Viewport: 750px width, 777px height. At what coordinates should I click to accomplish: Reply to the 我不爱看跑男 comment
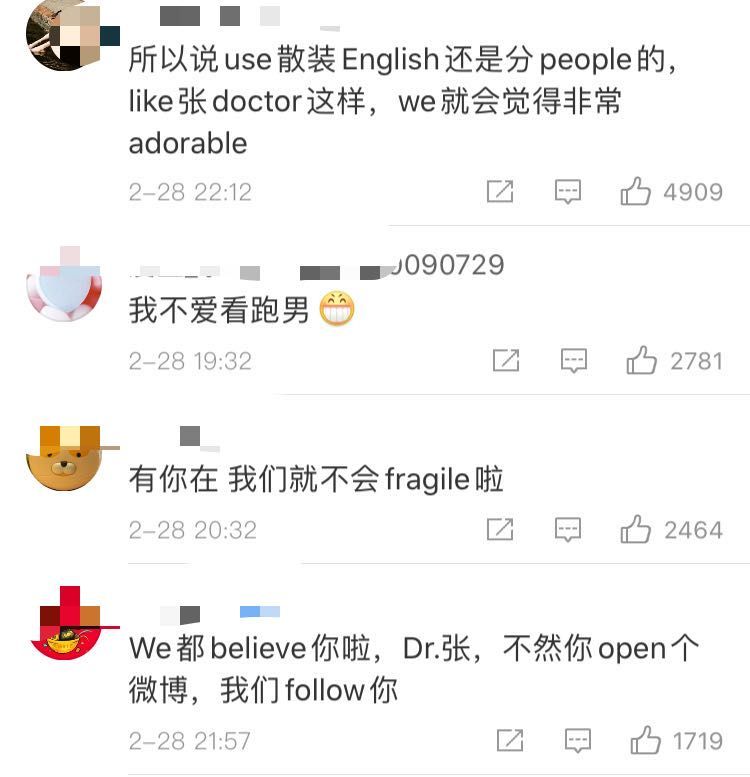[573, 361]
